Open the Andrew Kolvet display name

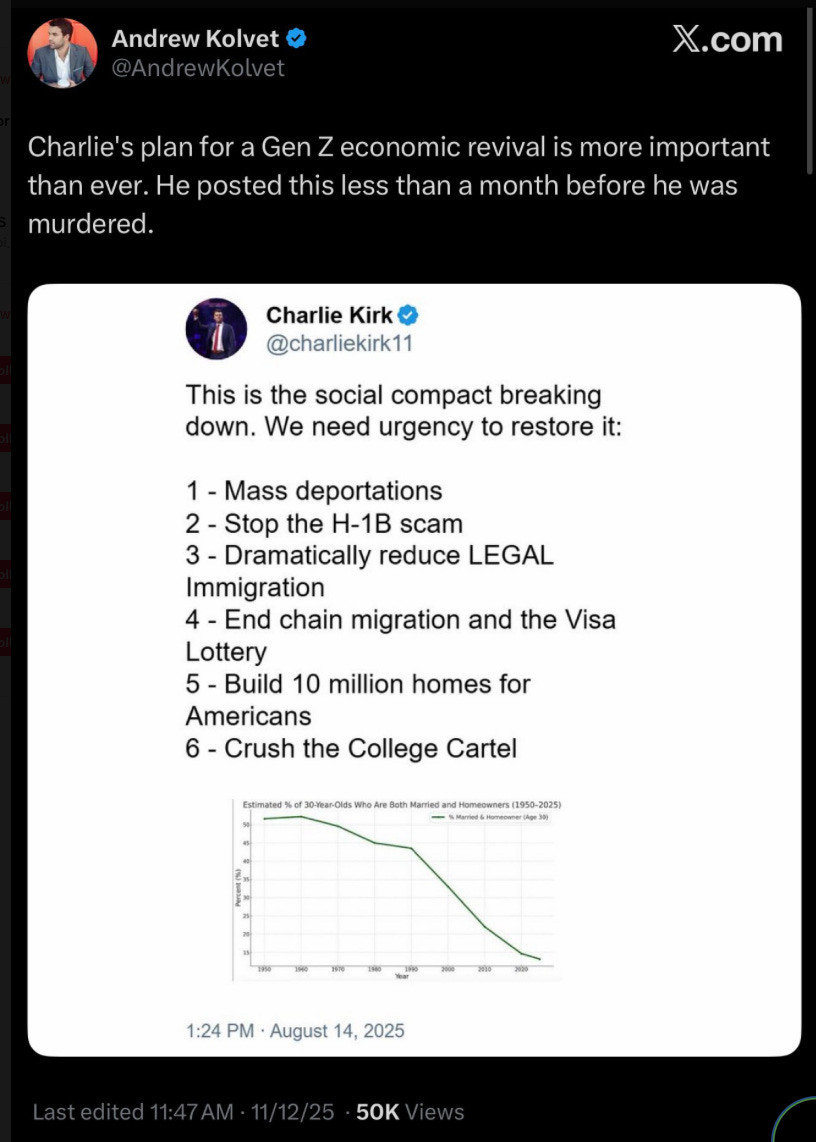point(195,39)
